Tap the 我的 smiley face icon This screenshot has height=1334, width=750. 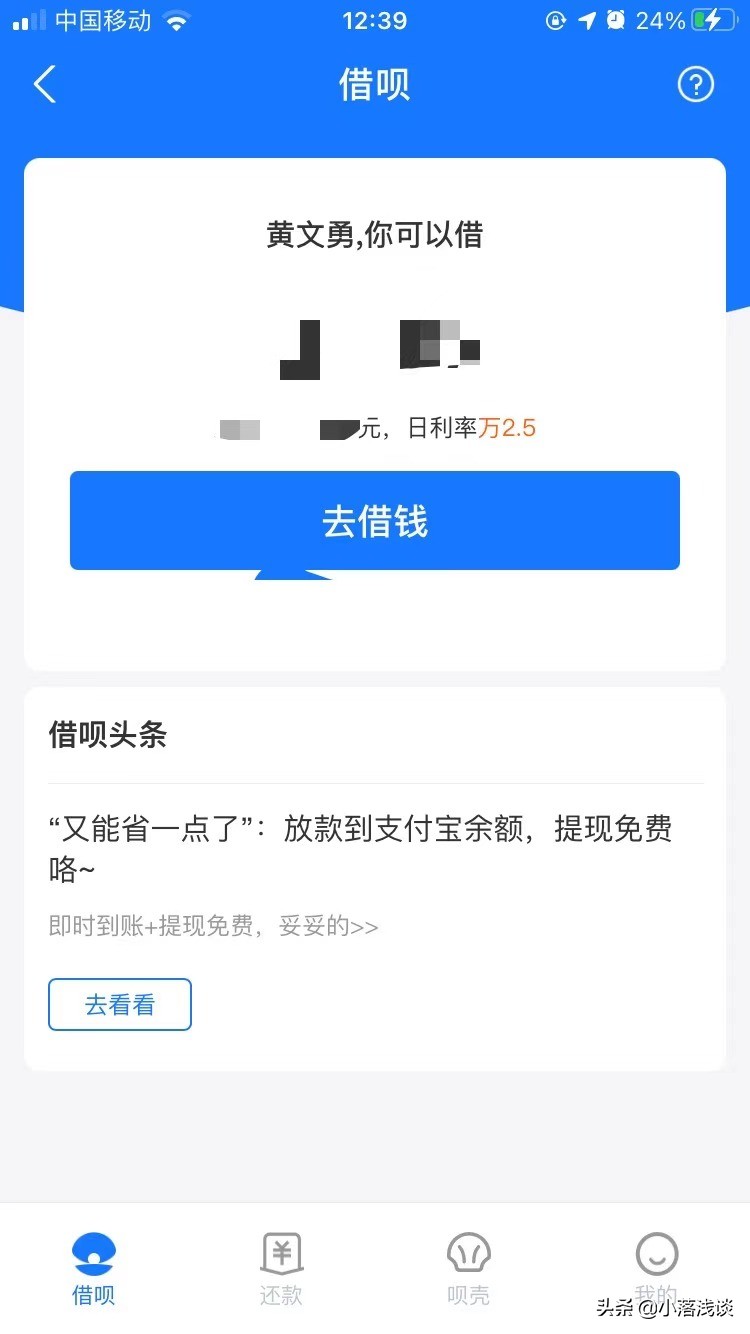[x=657, y=1253]
